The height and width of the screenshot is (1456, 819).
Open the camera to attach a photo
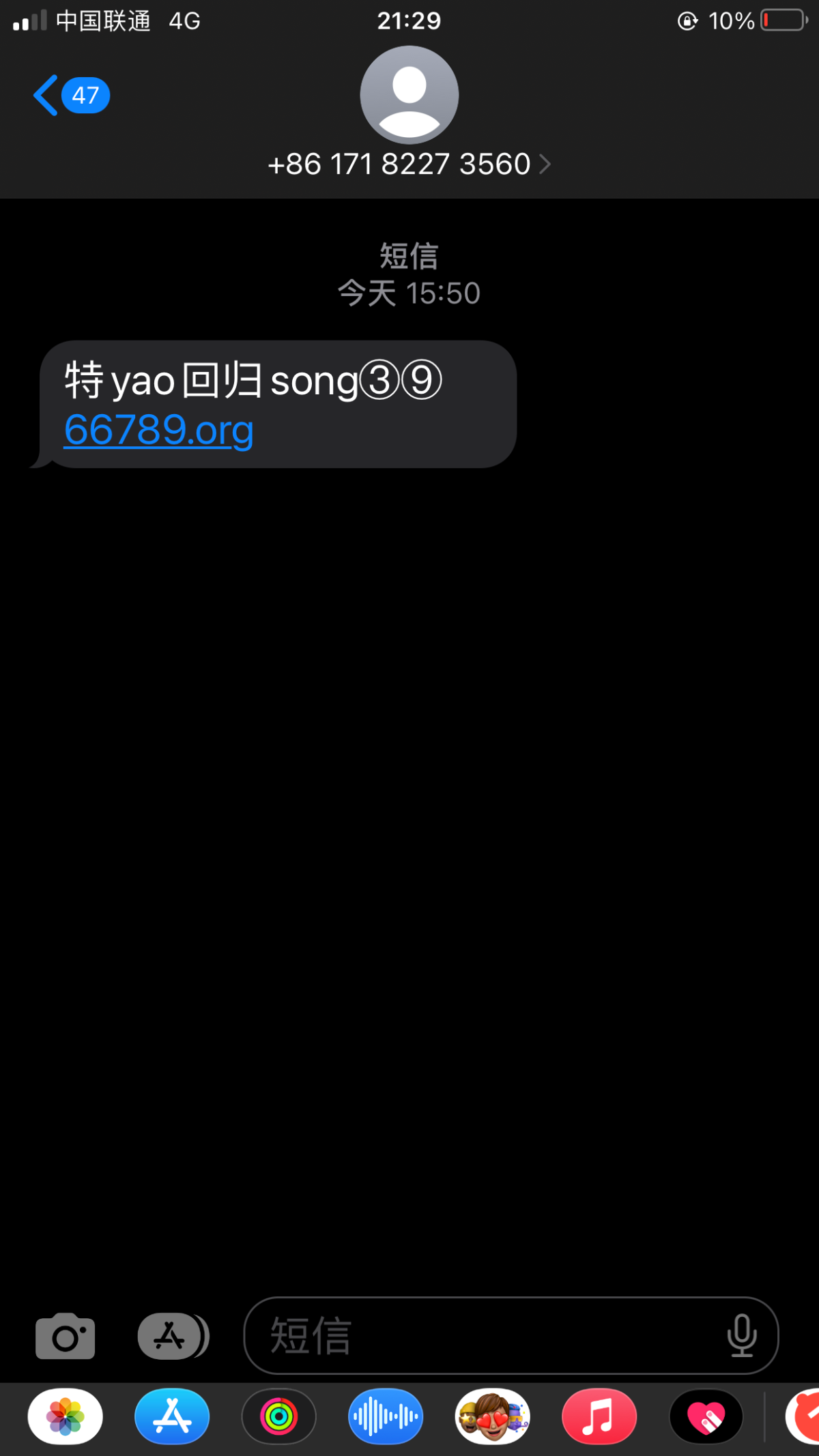tap(66, 1336)
